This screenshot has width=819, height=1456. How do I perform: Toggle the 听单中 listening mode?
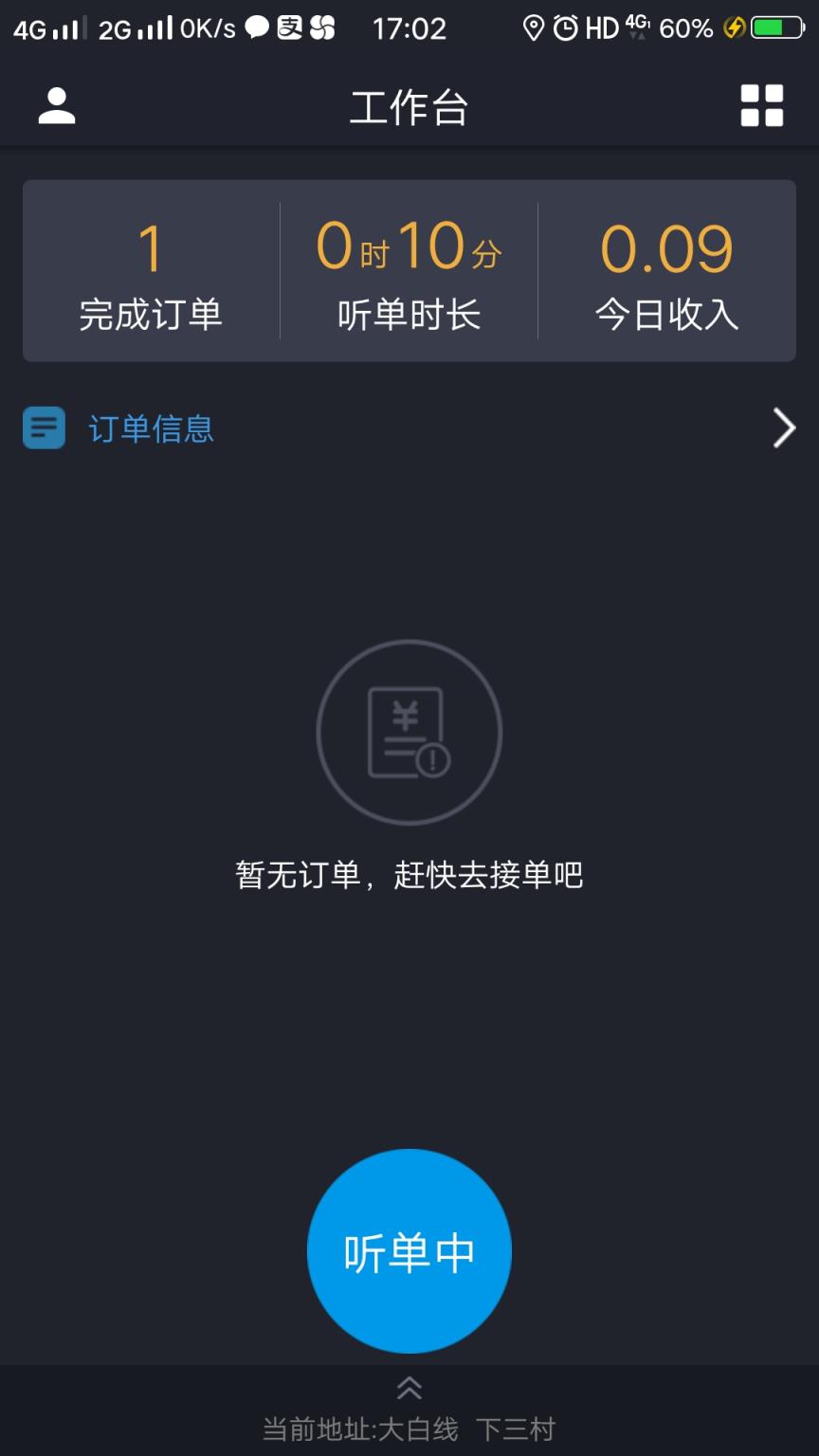pos(409,1251)
